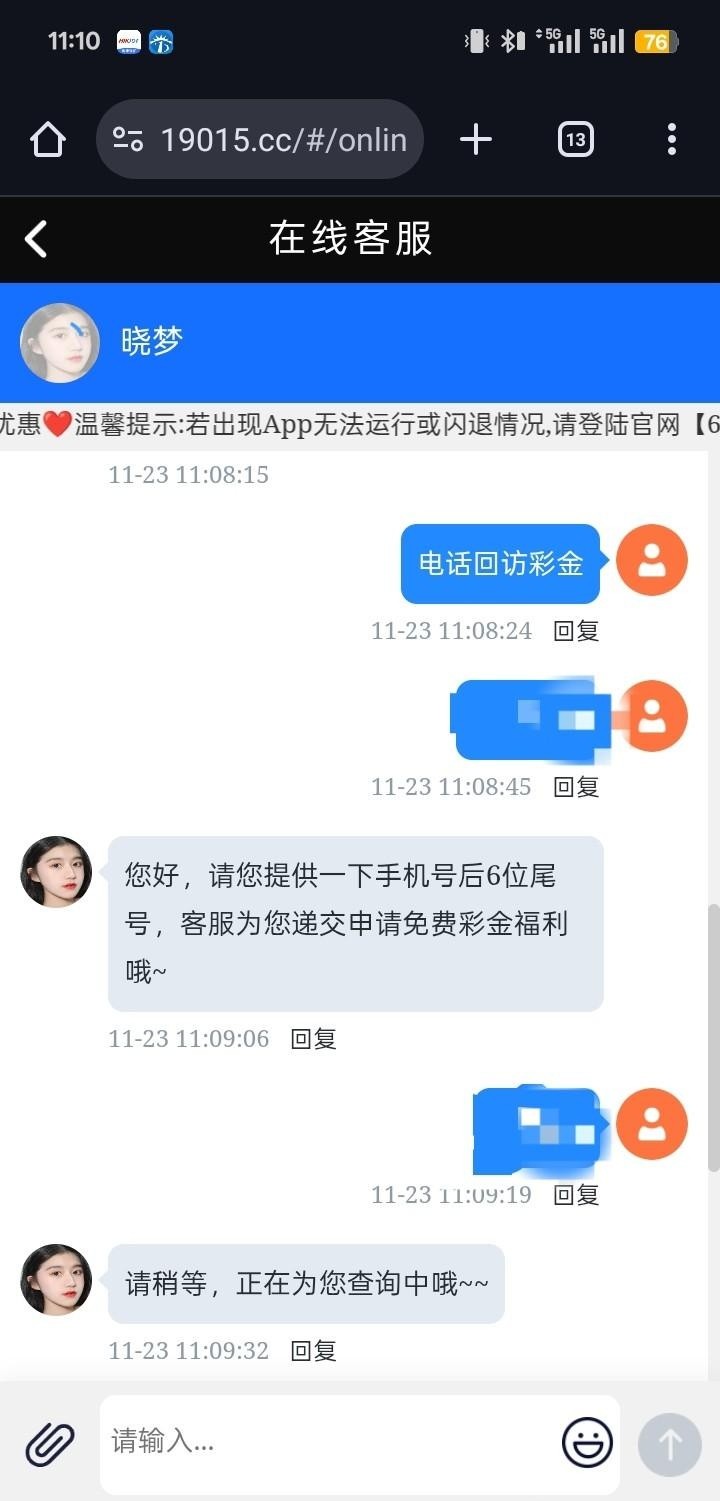Image resolution: width=720 pixels, height=1501 pixels.
Task: Attach a file with the paperclip
Action: 50,1444
